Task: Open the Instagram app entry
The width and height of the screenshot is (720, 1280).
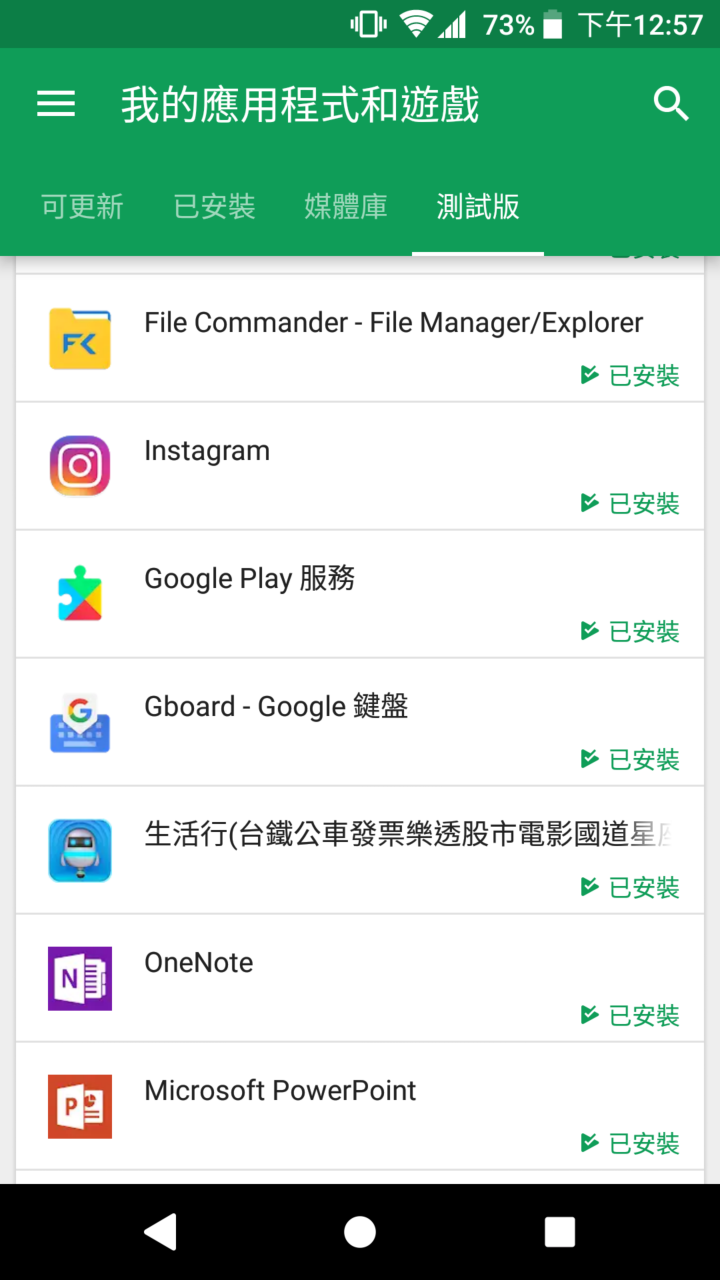Action: tap(360, 467)
